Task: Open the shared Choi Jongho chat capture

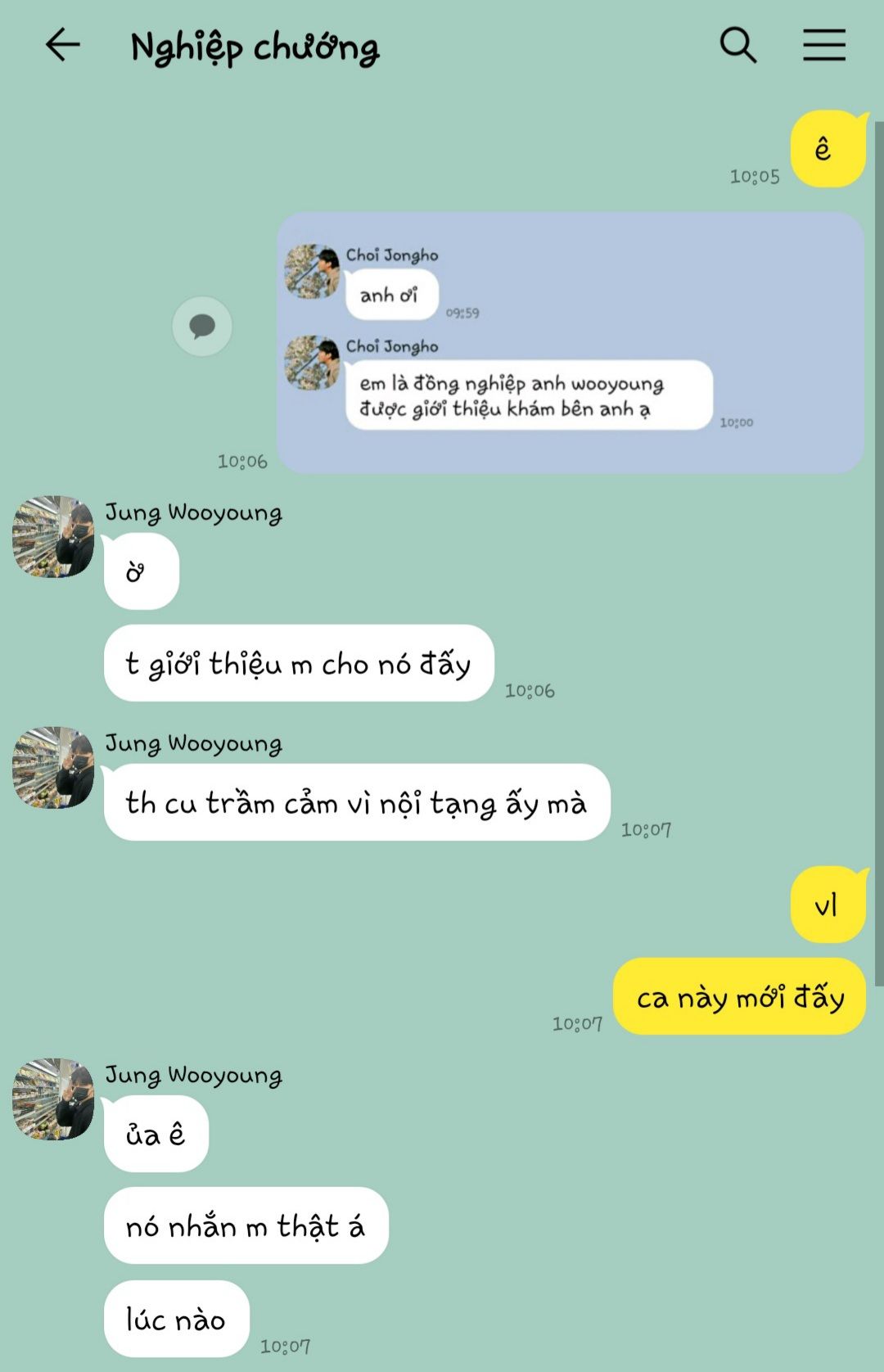Action: (x=570, y=342)
